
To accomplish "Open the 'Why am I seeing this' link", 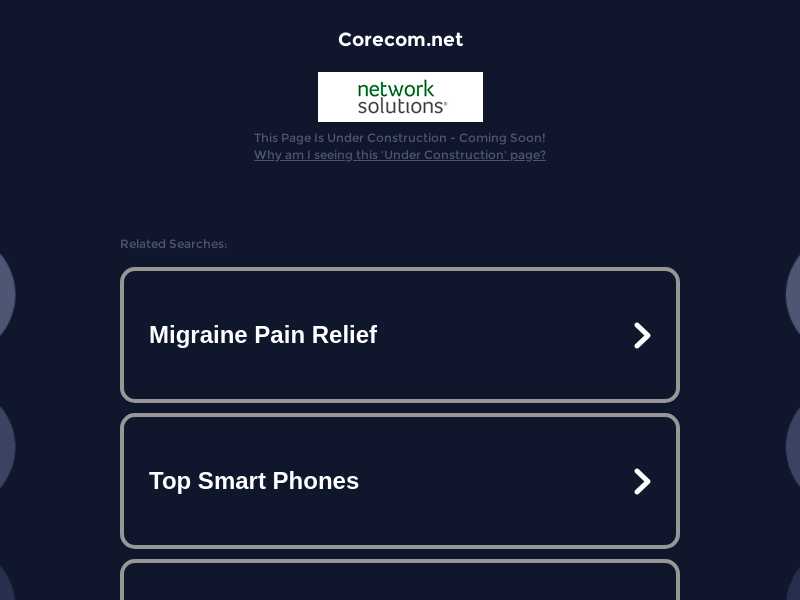I will 399,155.
